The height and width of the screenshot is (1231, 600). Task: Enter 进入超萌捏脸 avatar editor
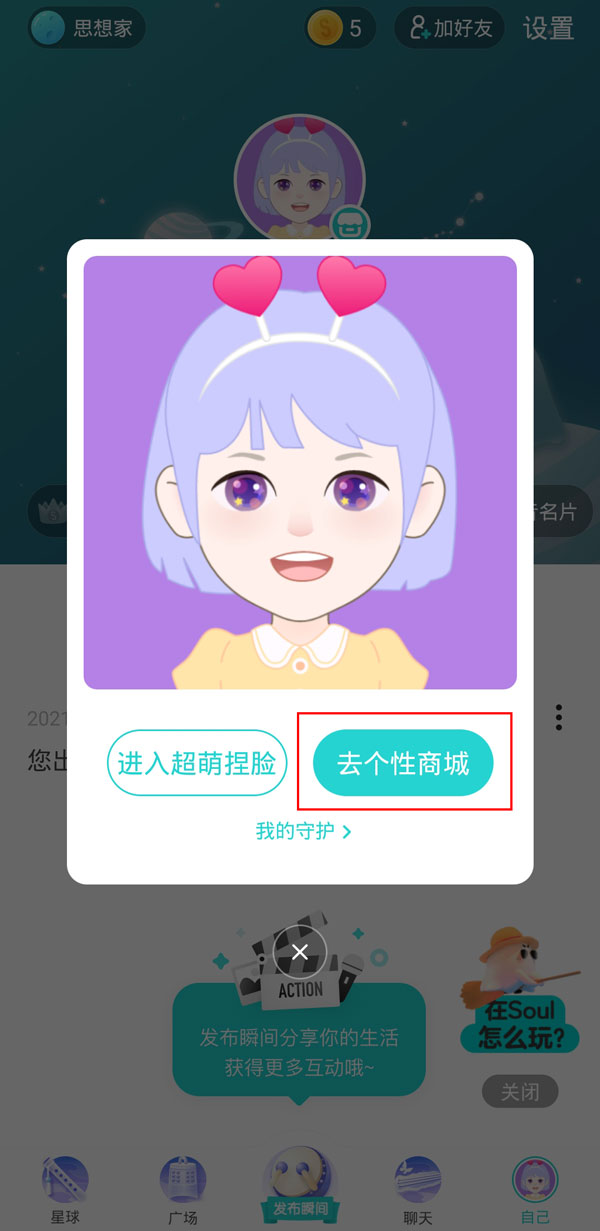(197, 764)
